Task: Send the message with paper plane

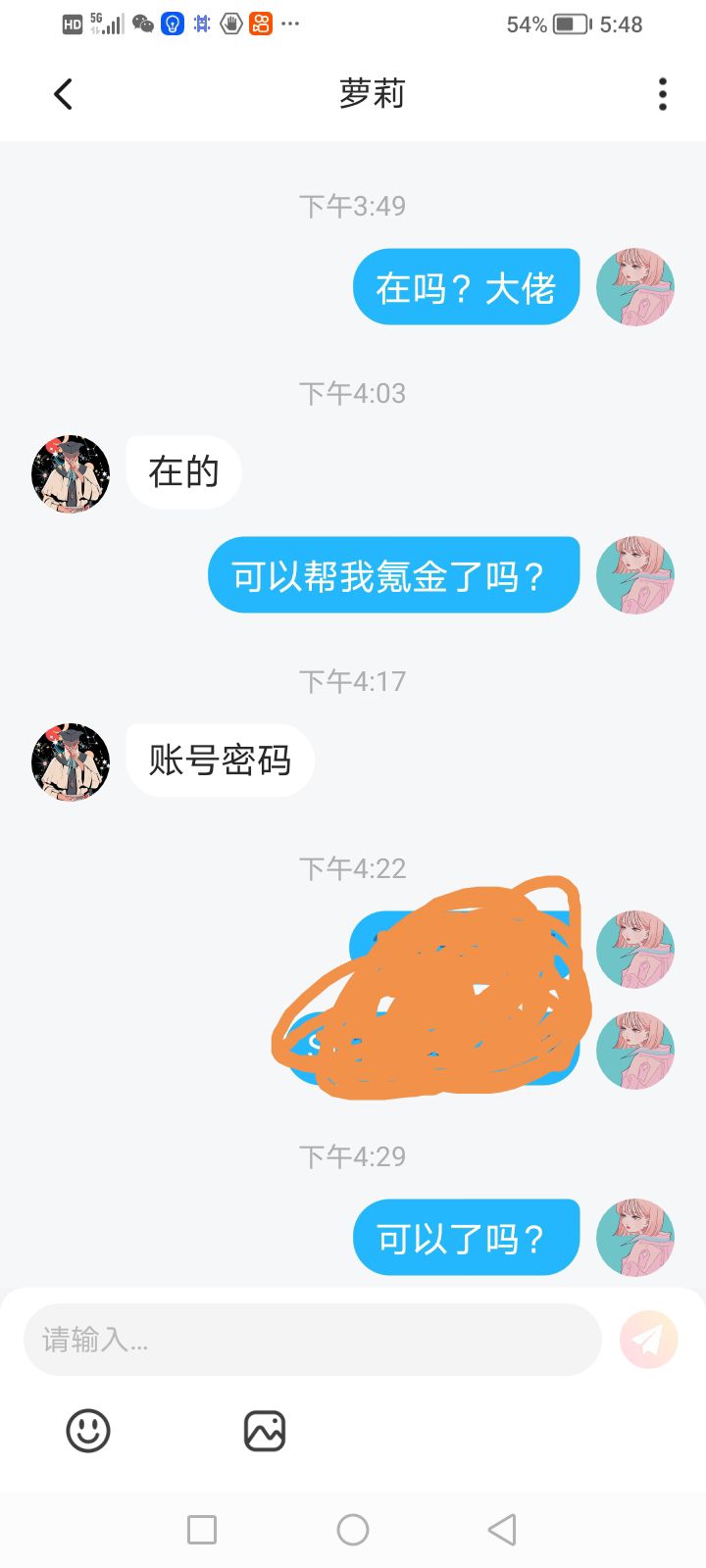Action: [648, 1339]
